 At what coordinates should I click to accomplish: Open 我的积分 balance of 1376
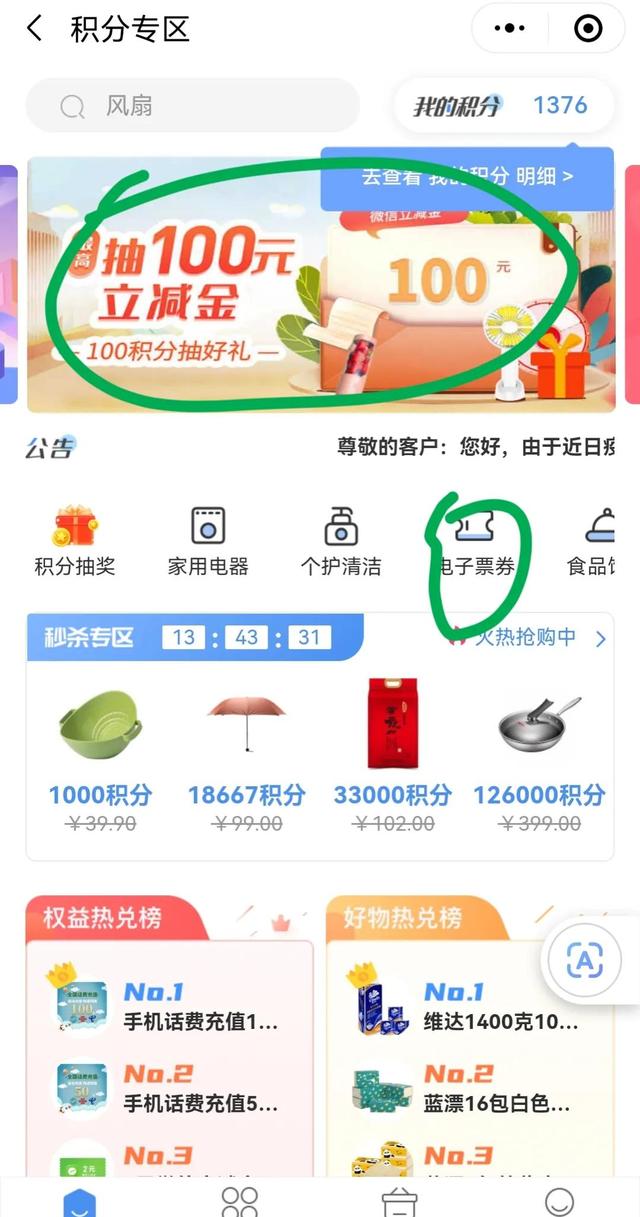503,105
